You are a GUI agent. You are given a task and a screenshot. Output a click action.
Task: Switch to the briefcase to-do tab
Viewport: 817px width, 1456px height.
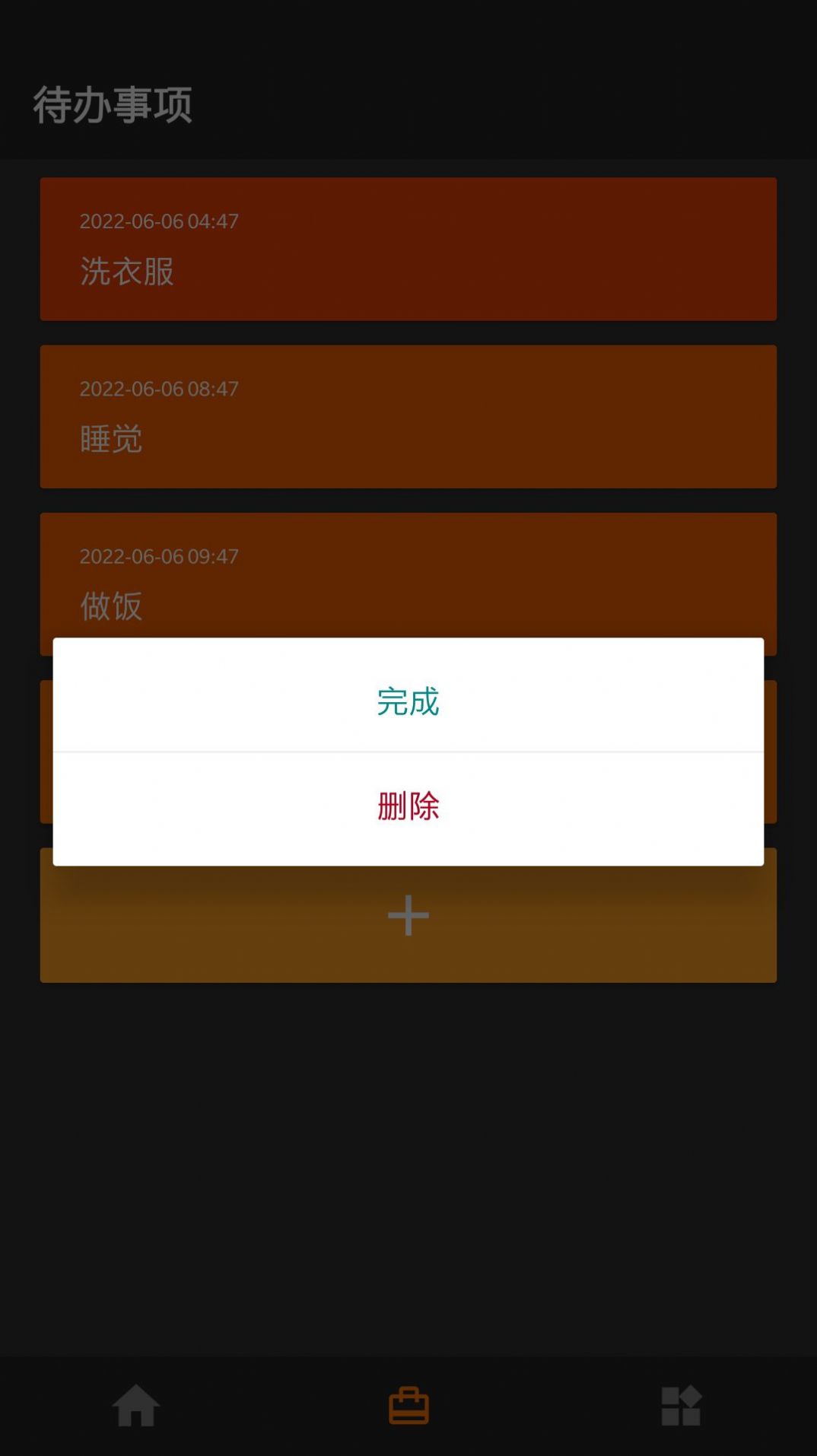tap(408, 1405)
